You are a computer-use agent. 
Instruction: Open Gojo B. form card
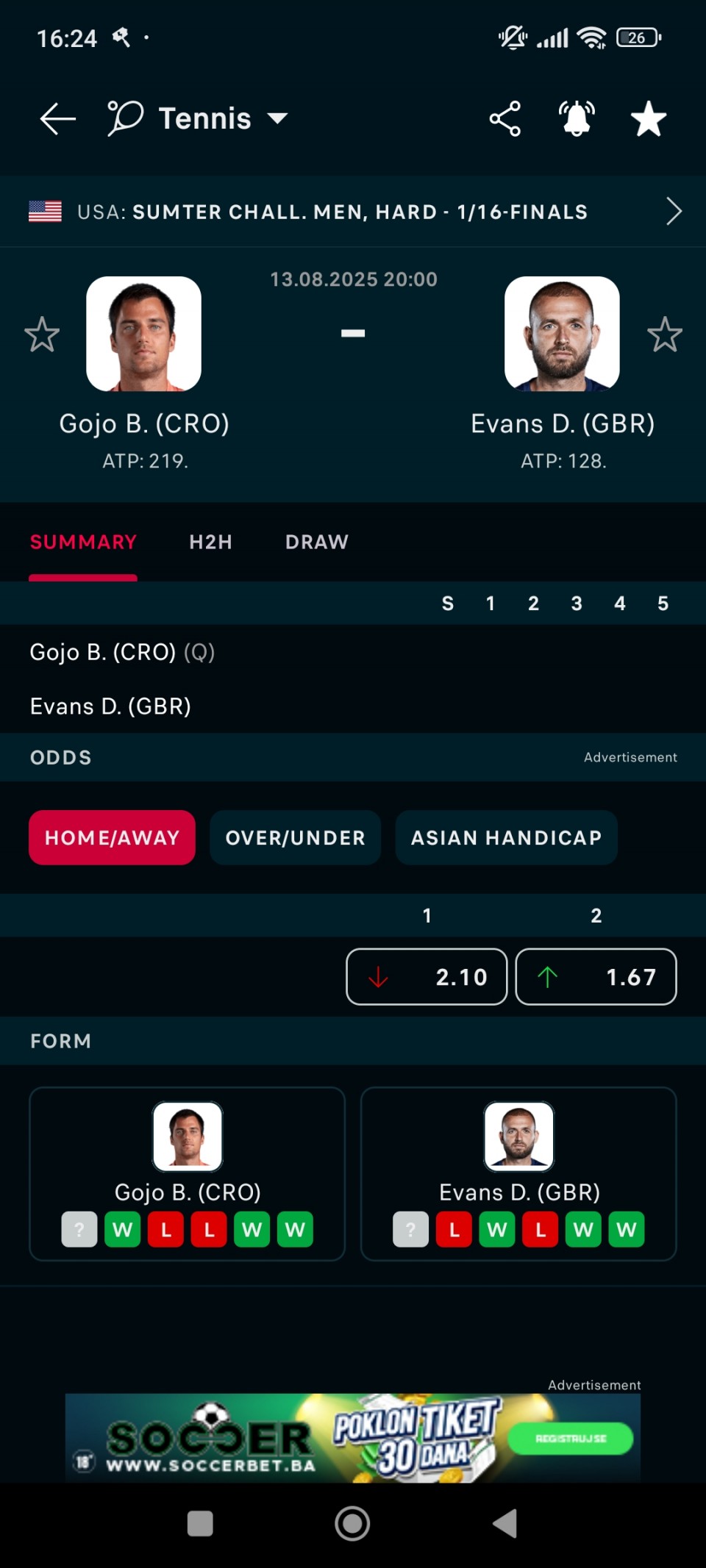coord(187,1174)
